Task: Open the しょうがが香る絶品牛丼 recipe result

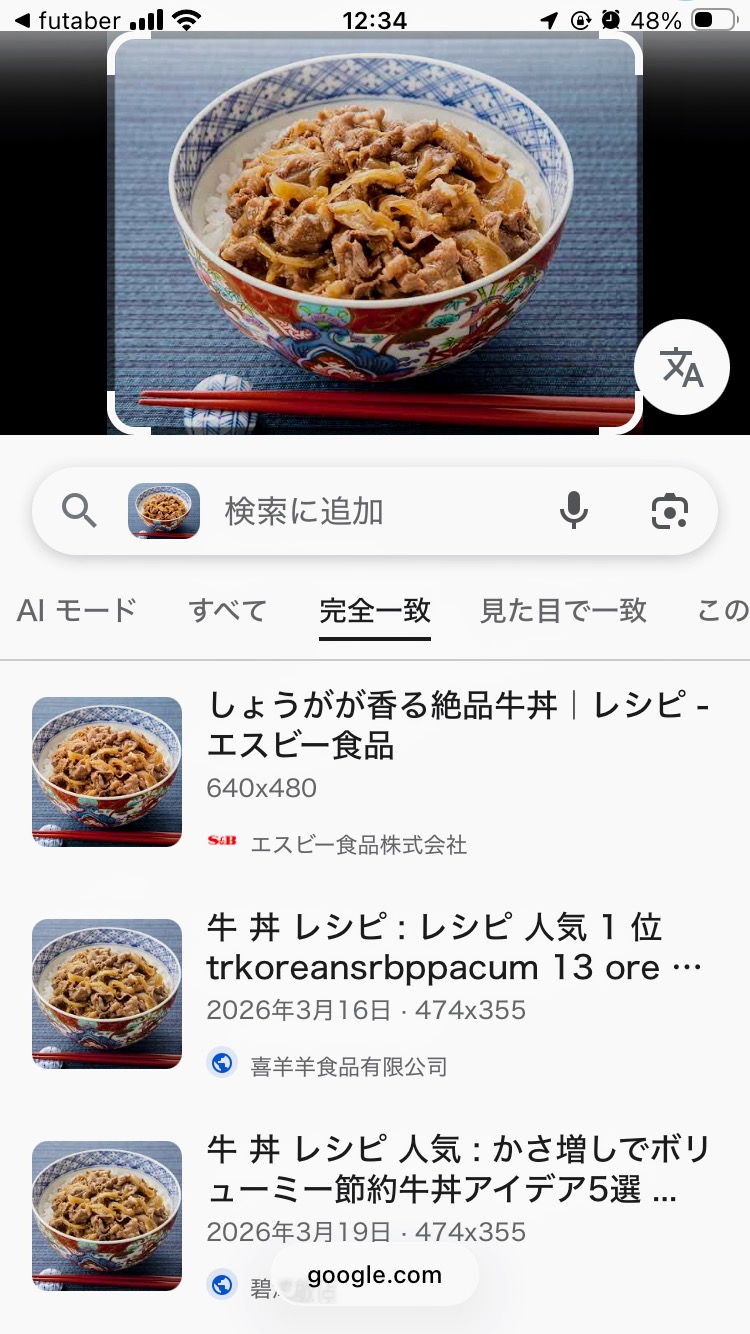Action: tap(458, 725)
